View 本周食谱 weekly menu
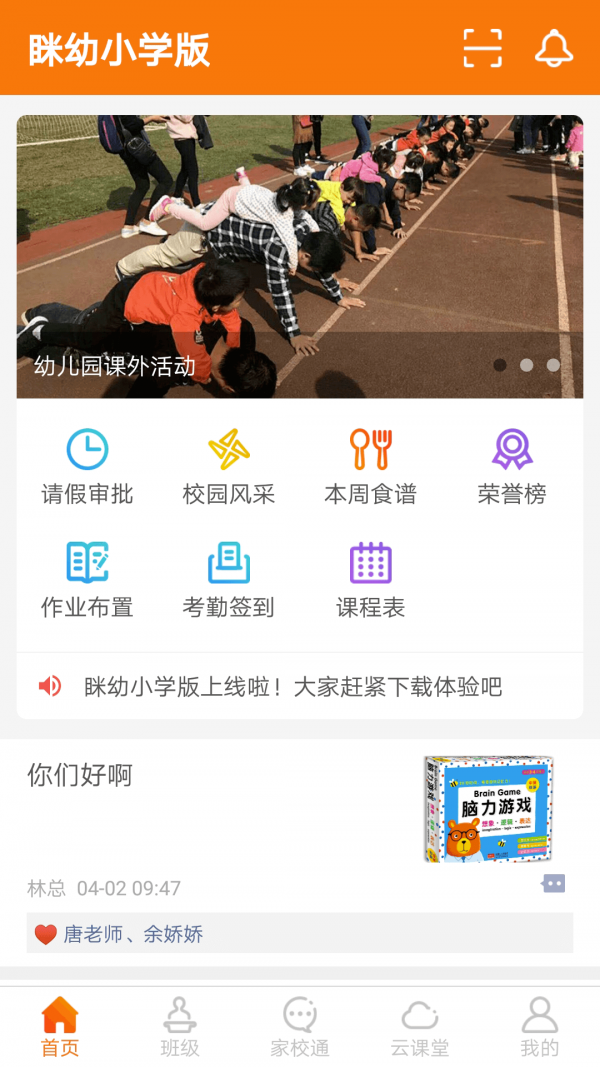 click(x=370, y=467)
